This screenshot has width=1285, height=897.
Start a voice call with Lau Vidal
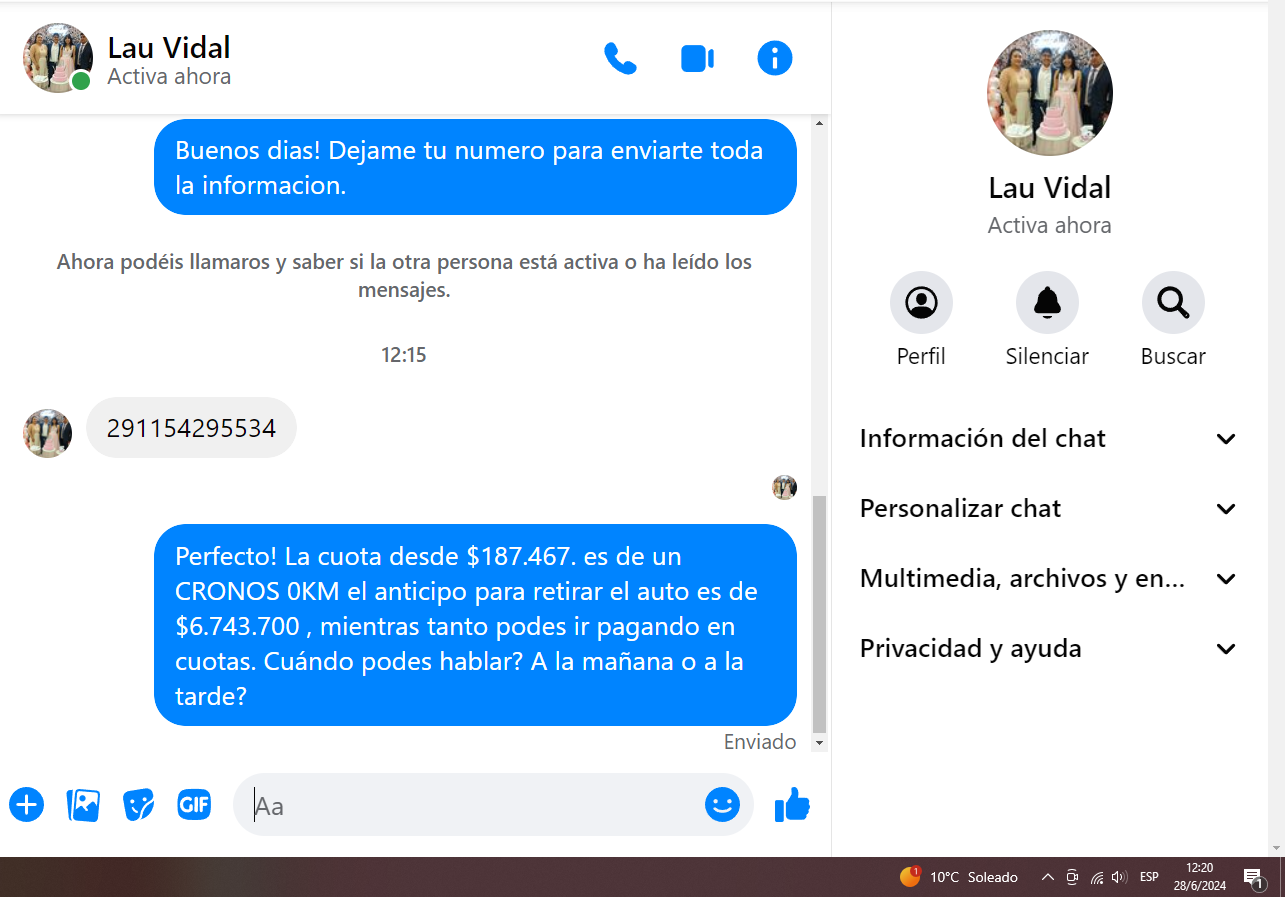point(620,59)
